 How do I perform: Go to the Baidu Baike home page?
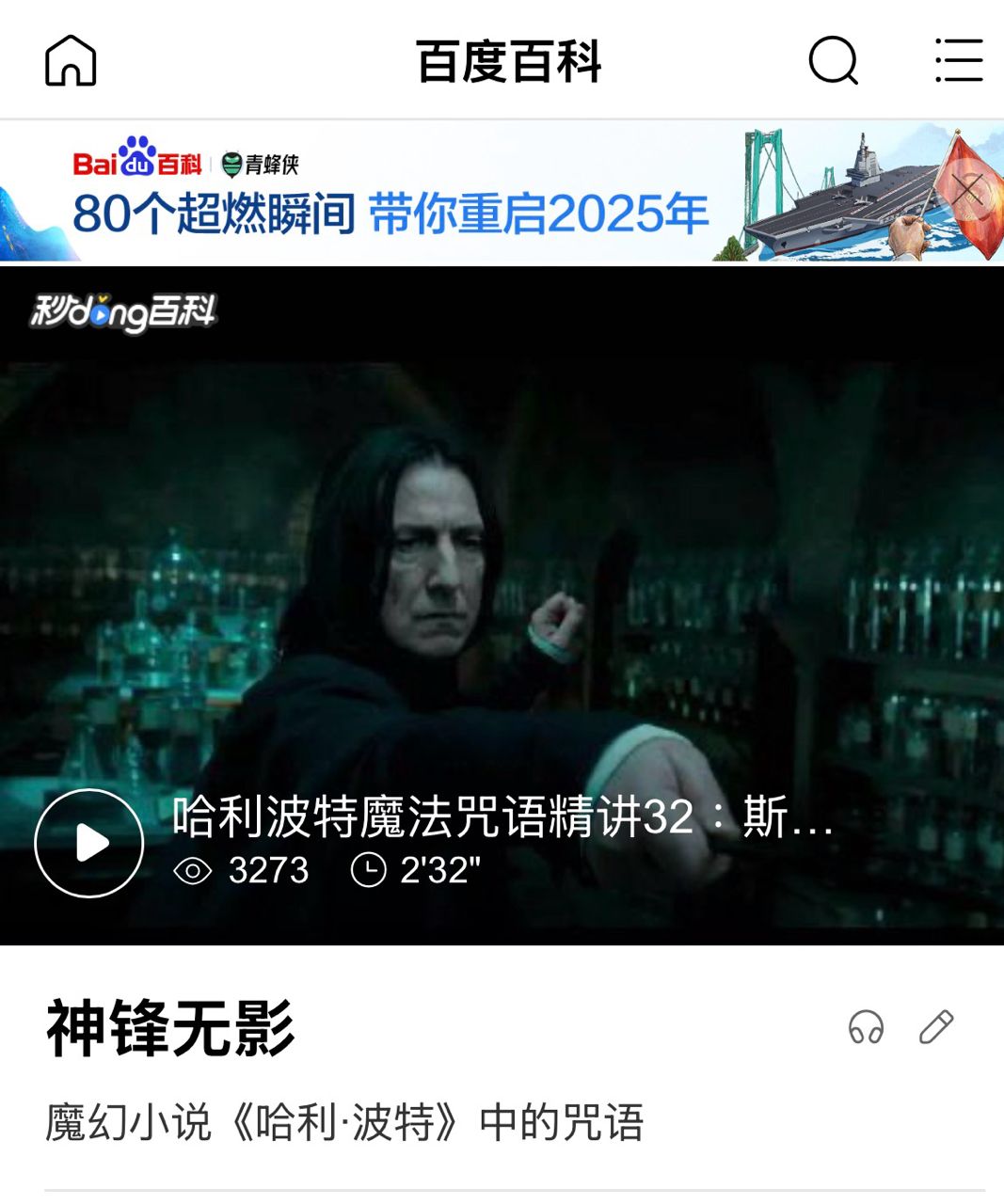click(x=71, y=61)
